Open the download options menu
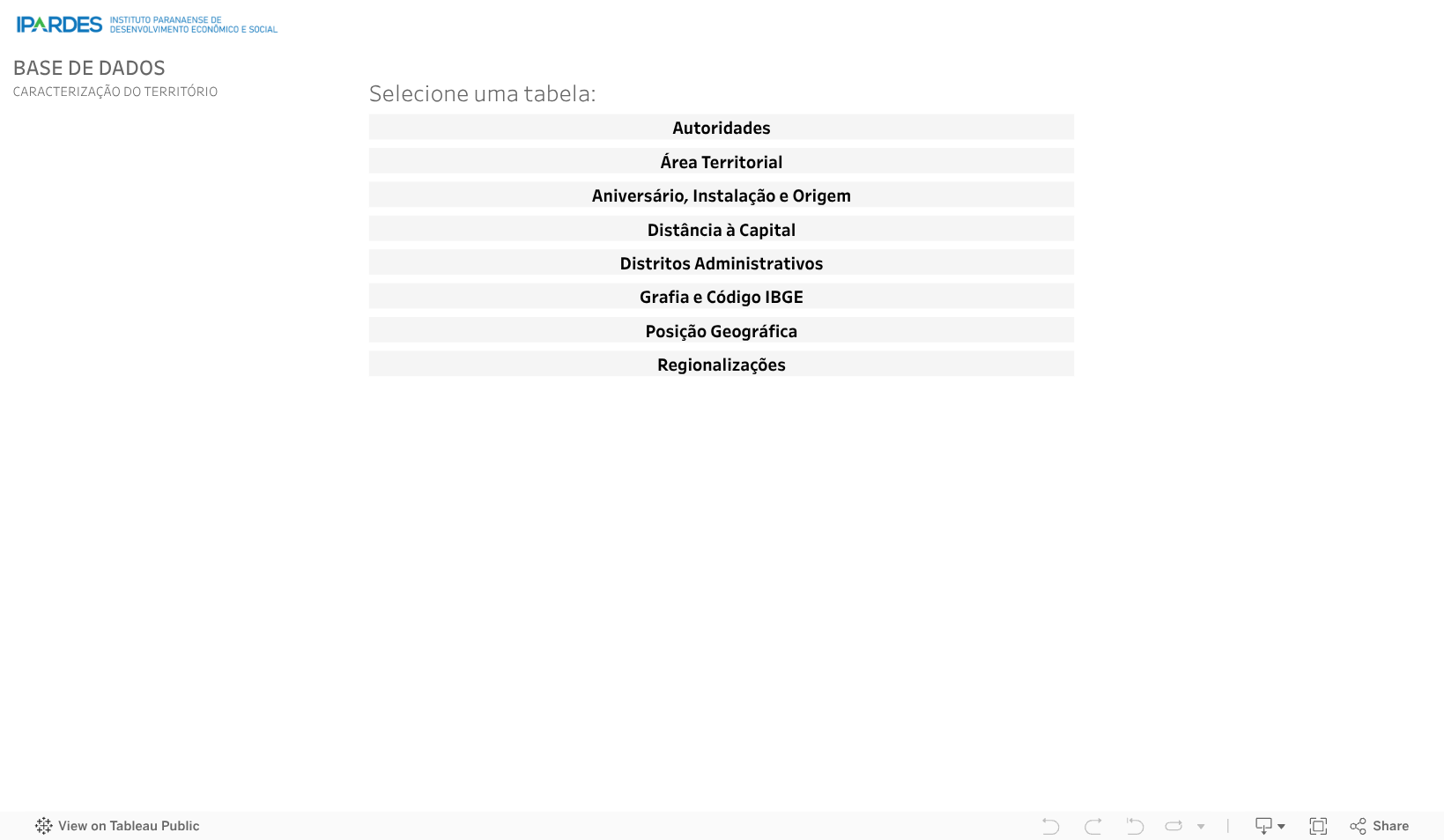The width and height of the screenshot is (1444, 840). (1270, 826)
